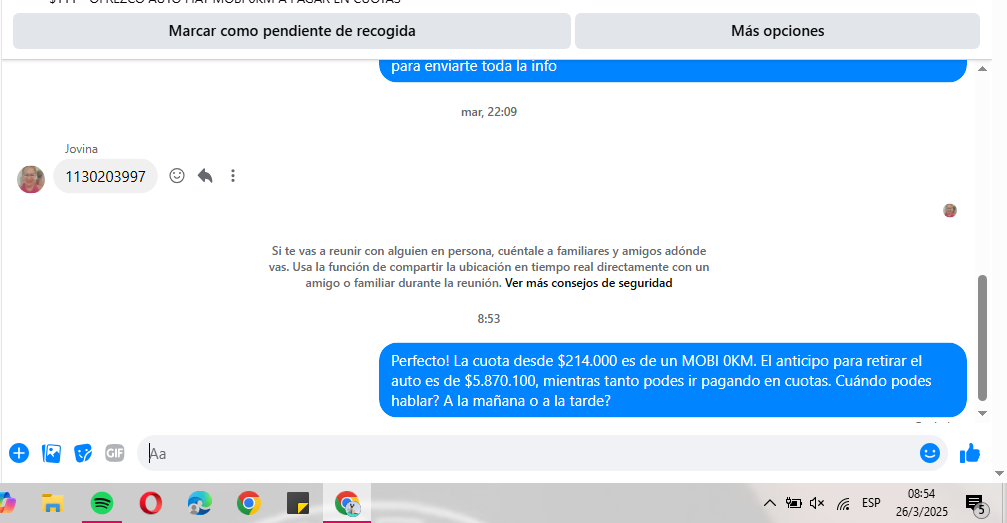The height and width of the screenshot is (523, 1007).
Task: Open 'Ver más consejos de seguridad' link
Action: [x=588, y=283]
